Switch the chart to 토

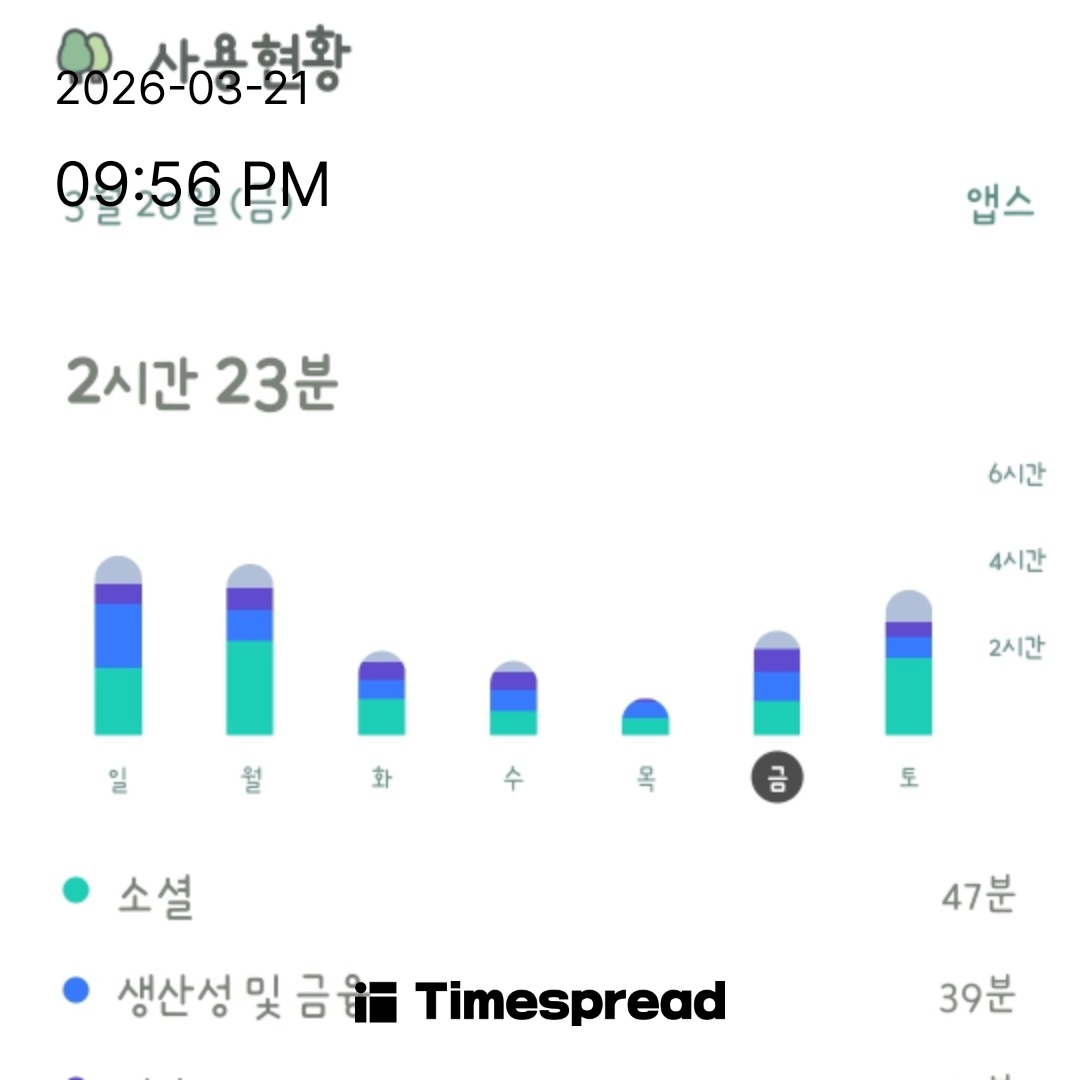(x=908, y=664)
